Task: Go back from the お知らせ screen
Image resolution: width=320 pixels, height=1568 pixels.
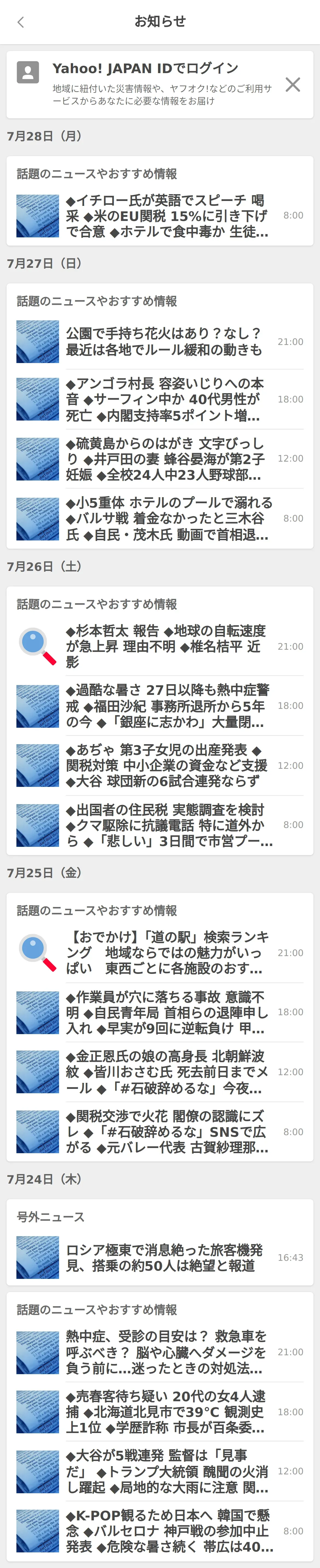Action: (21, 22)
